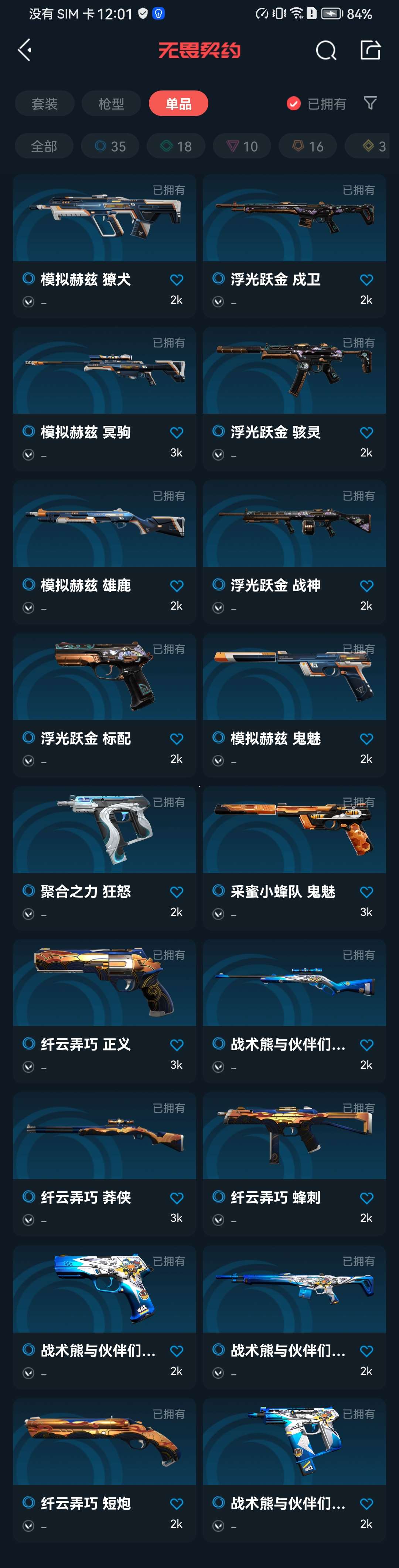The height and width of the screenshot is (1568, 399).
Task: Select the 全部 rarity chip
Action: [x=44, y=146]
